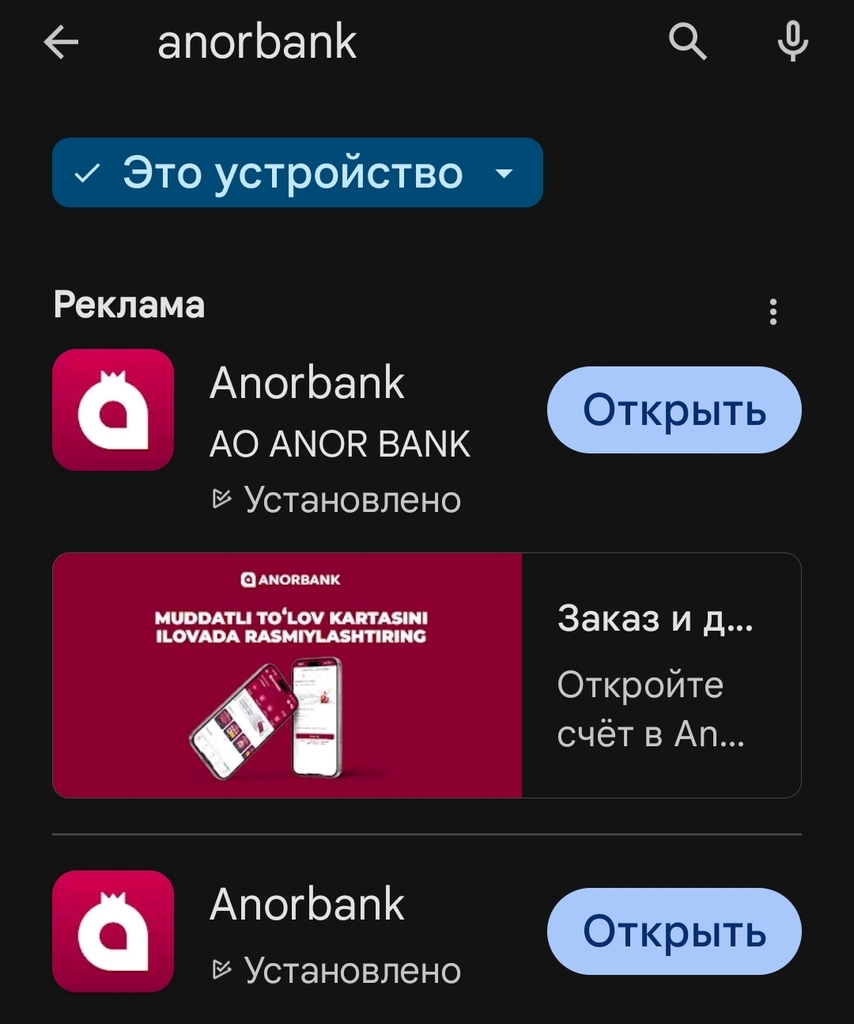Tap Открыть on the second Anorbank result
Image resolution: width=854 pixels, height=1024 pixels.
coord(674,931)
